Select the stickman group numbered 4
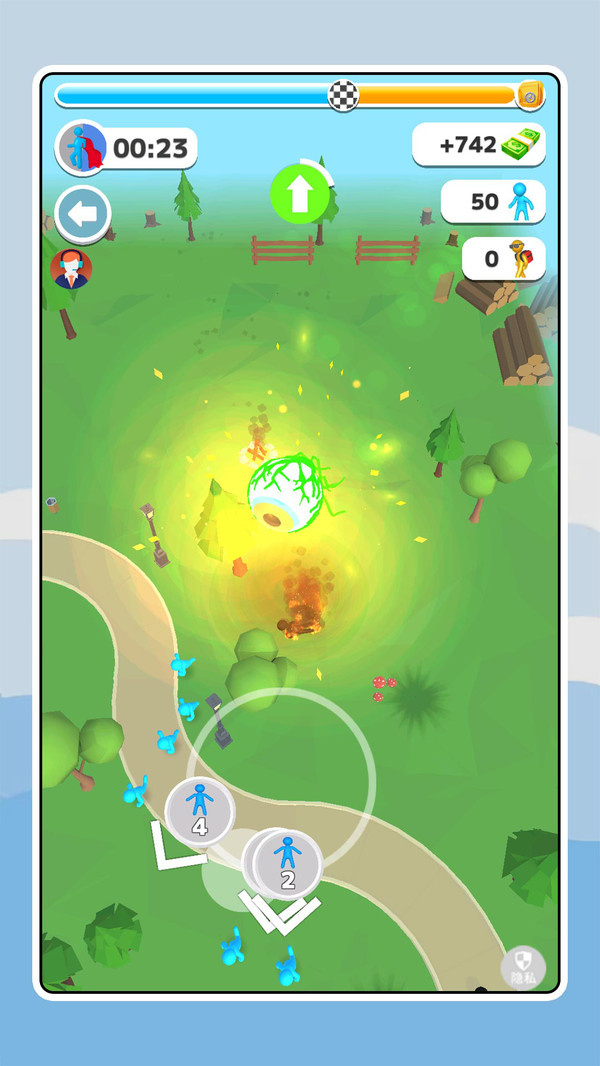 [200, 810]
